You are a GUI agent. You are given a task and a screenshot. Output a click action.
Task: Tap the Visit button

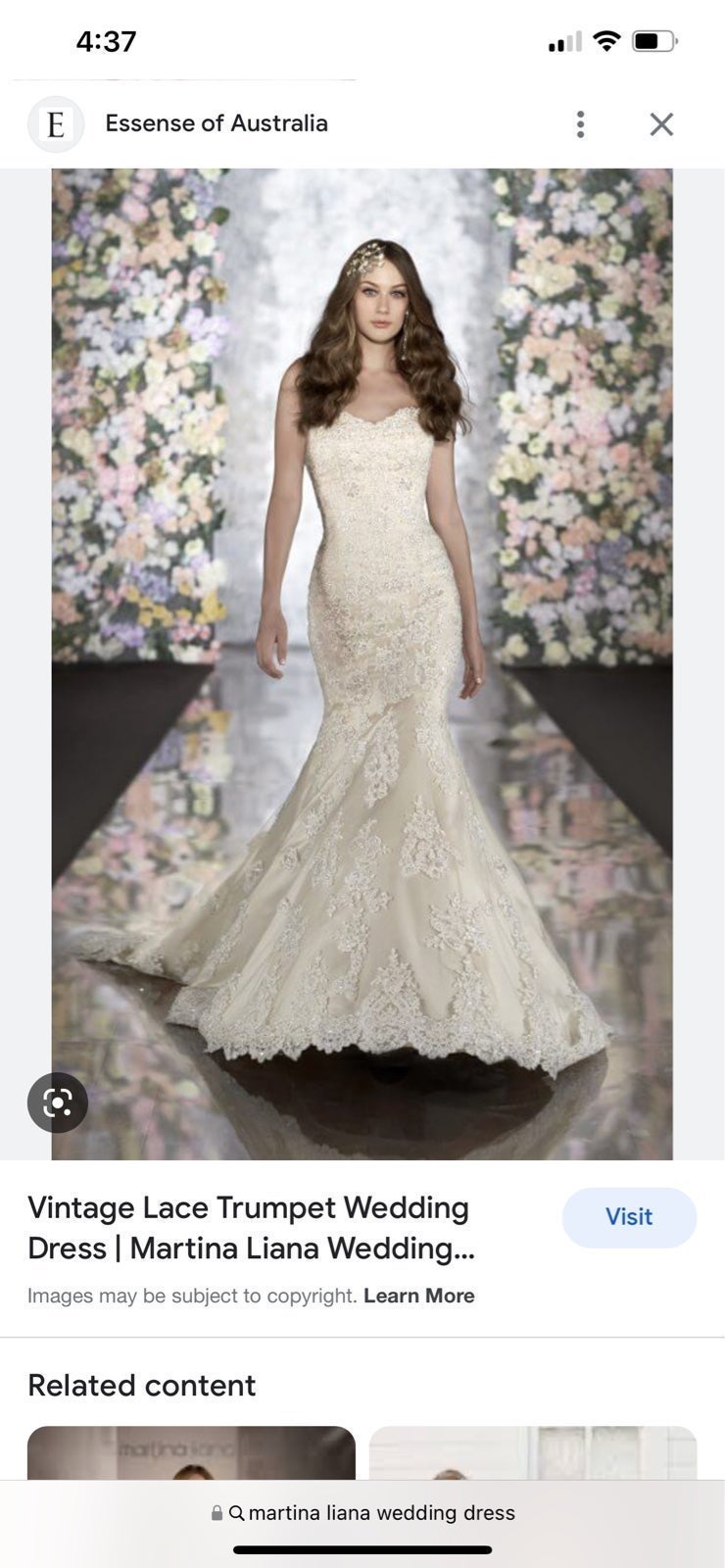629,1217
